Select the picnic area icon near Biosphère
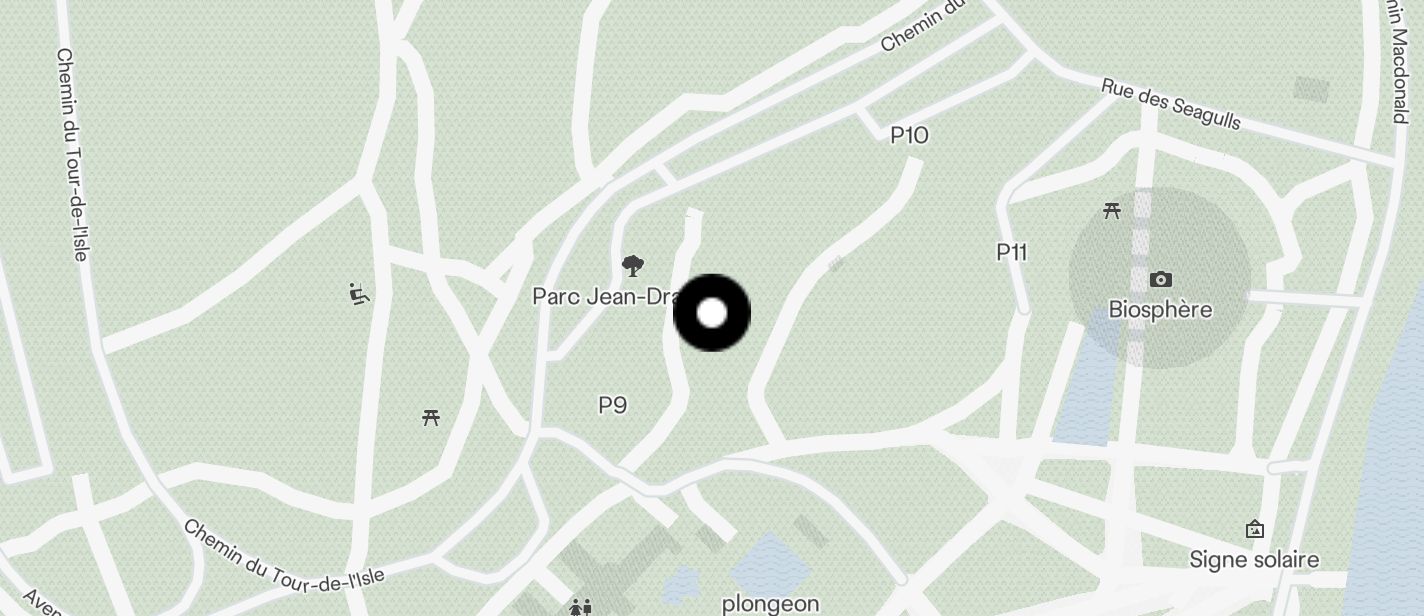Viewport: 1424px width, 616px height. [1112, 211]
